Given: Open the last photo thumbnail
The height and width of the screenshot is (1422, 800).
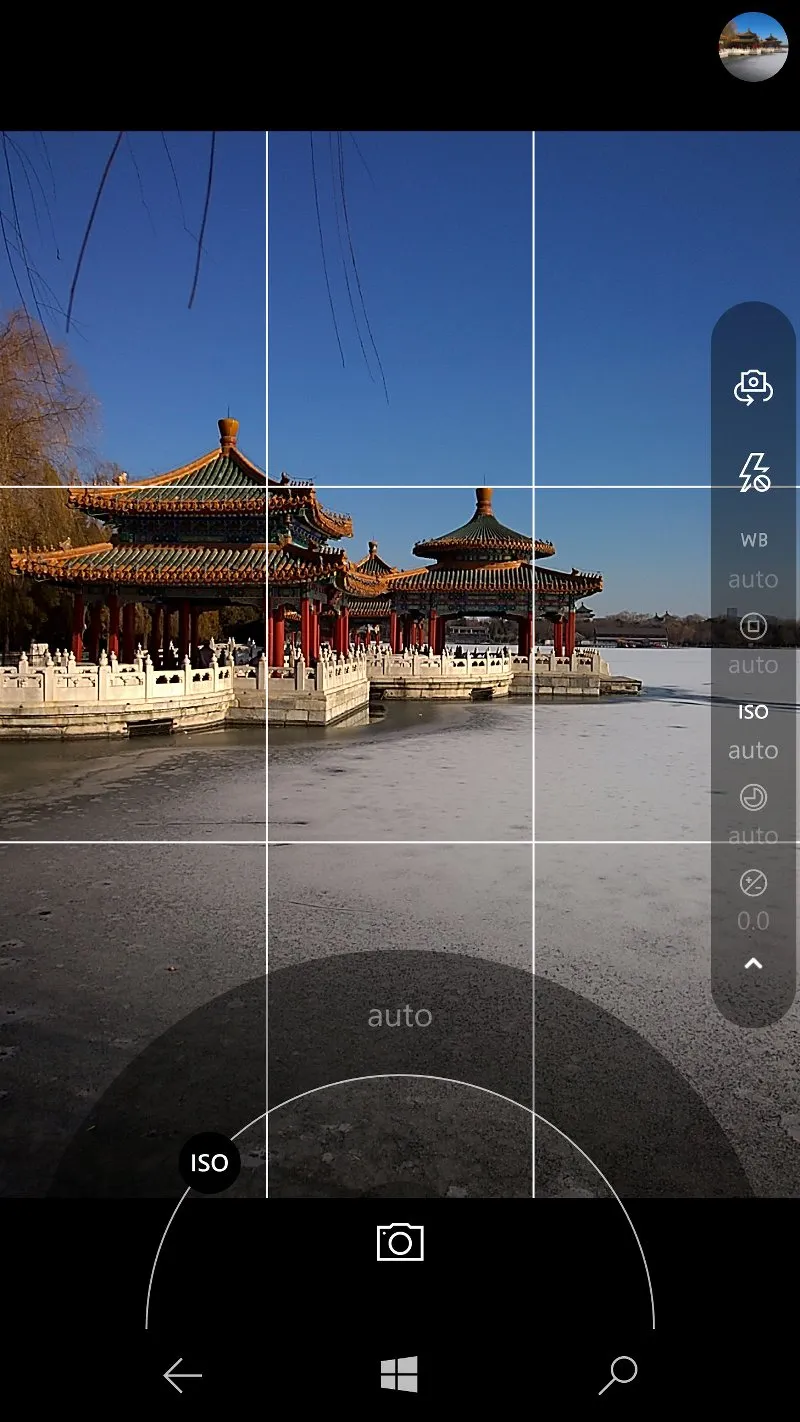Looking at the screenshot, I should click(753, 46).
